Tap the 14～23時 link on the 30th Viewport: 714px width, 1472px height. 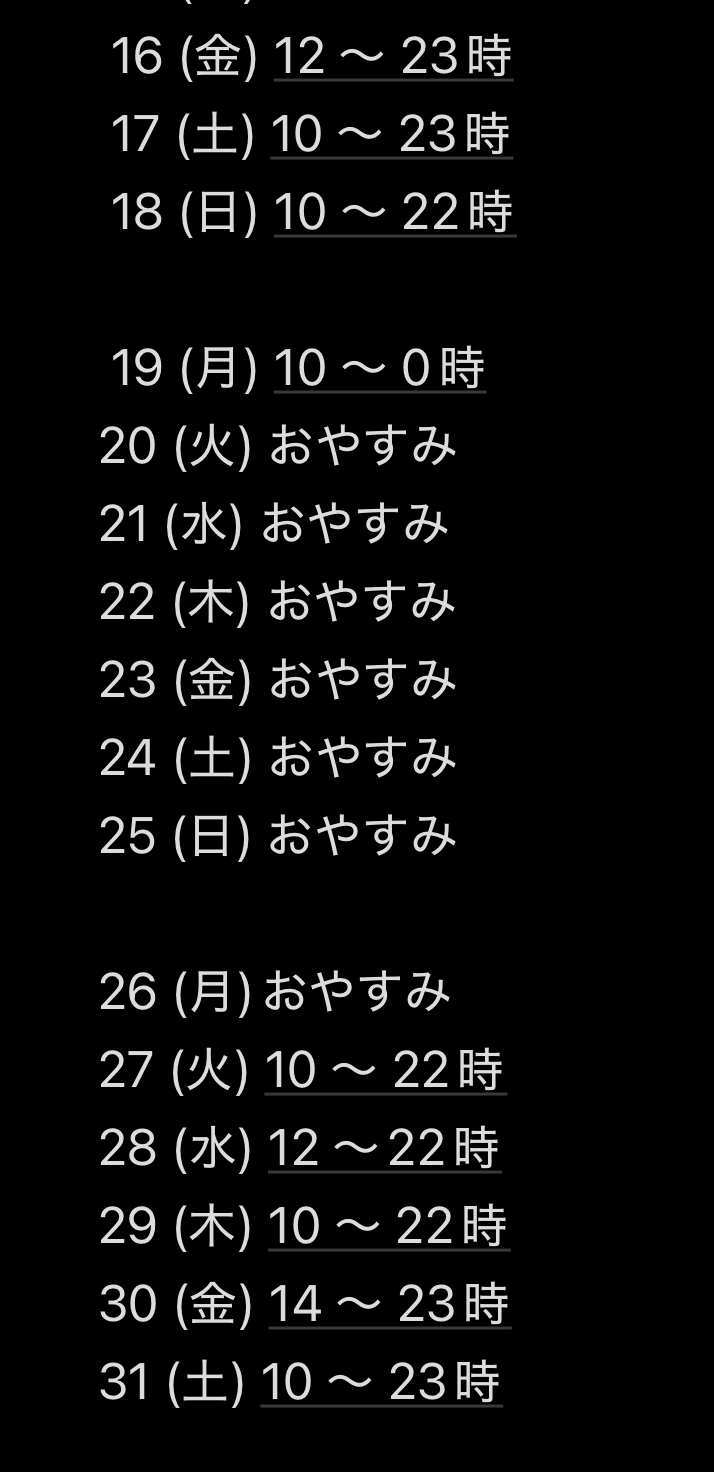(389, 1305)
